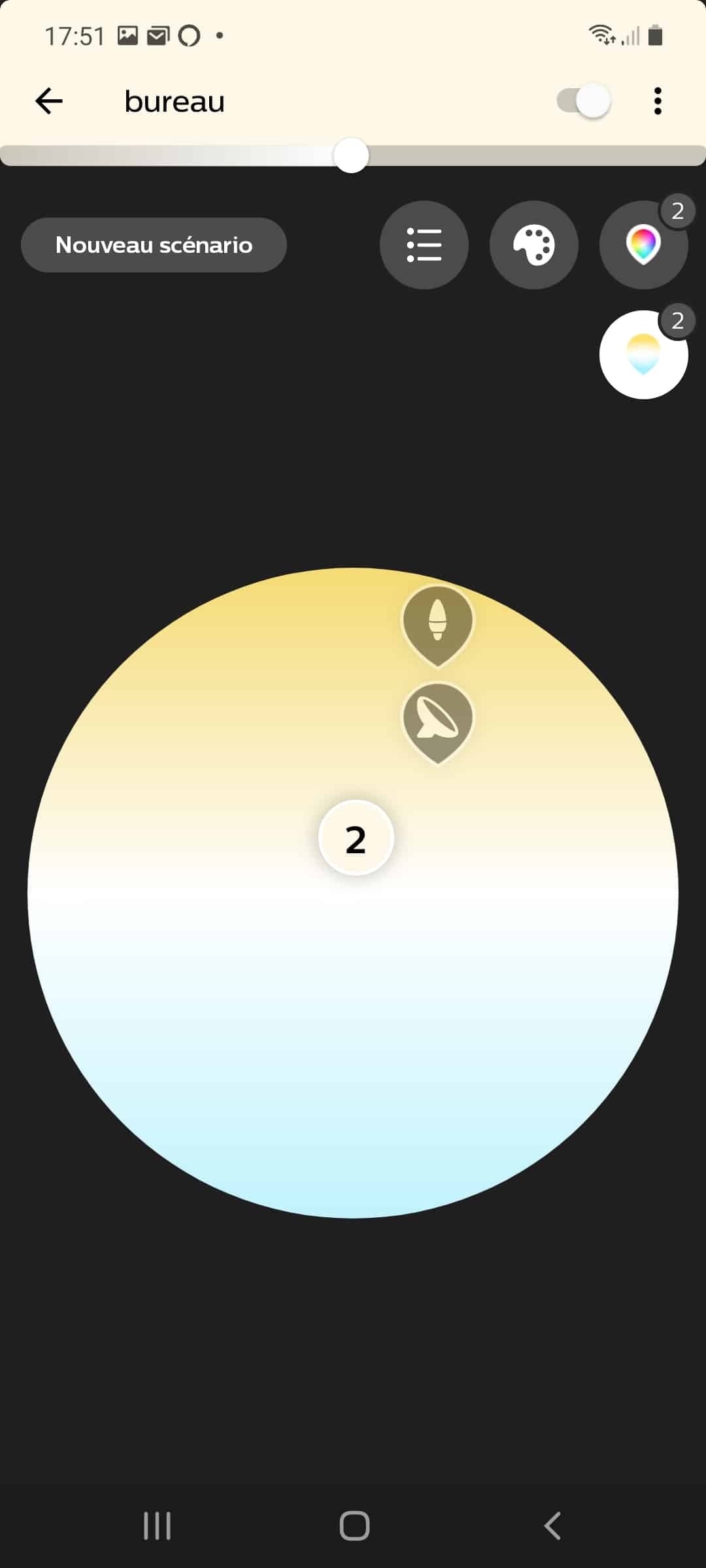This screenshot has width=706, height=1568.
Task: Go to the phone home screen
Action: [x=354, y=1526]
